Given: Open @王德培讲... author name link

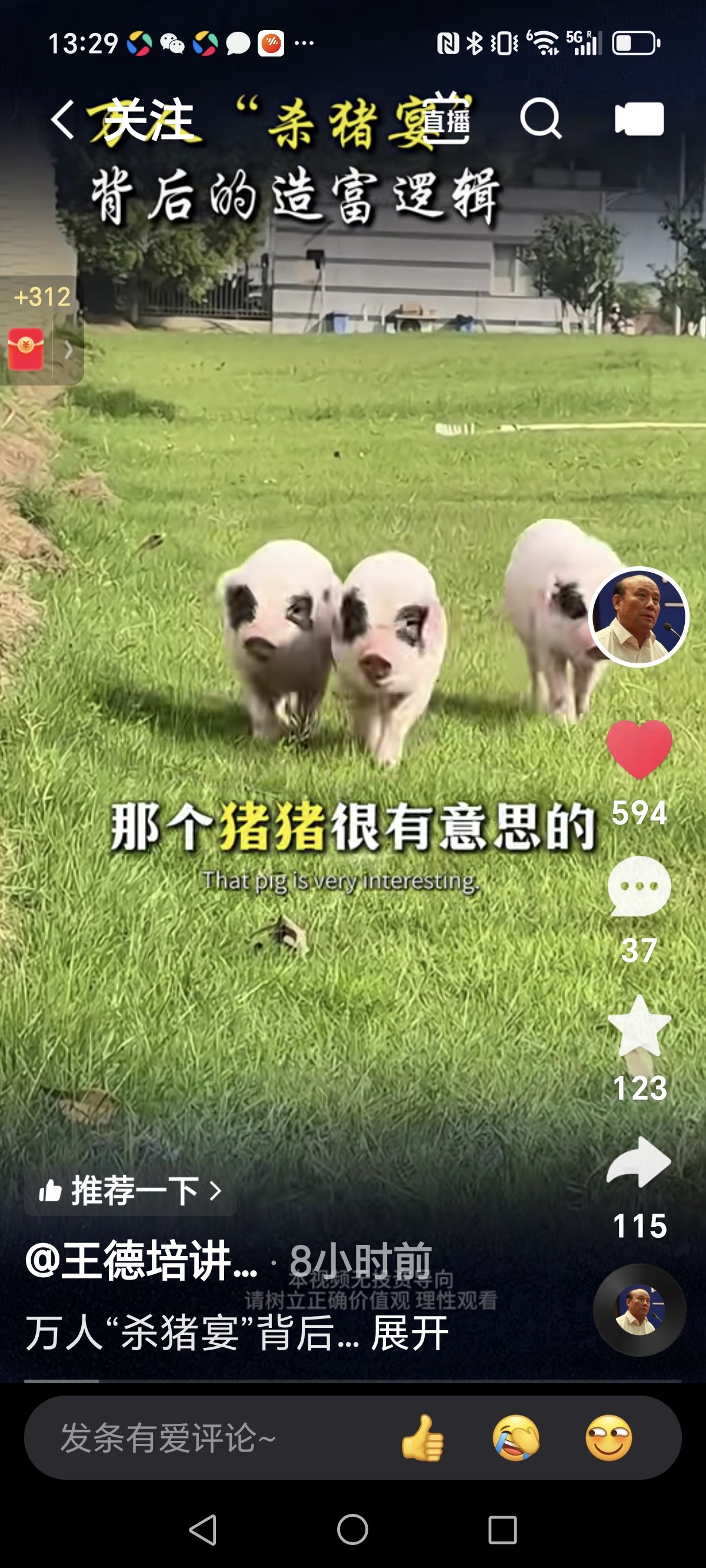Looking at the screenshot, I should point(141,1261).
